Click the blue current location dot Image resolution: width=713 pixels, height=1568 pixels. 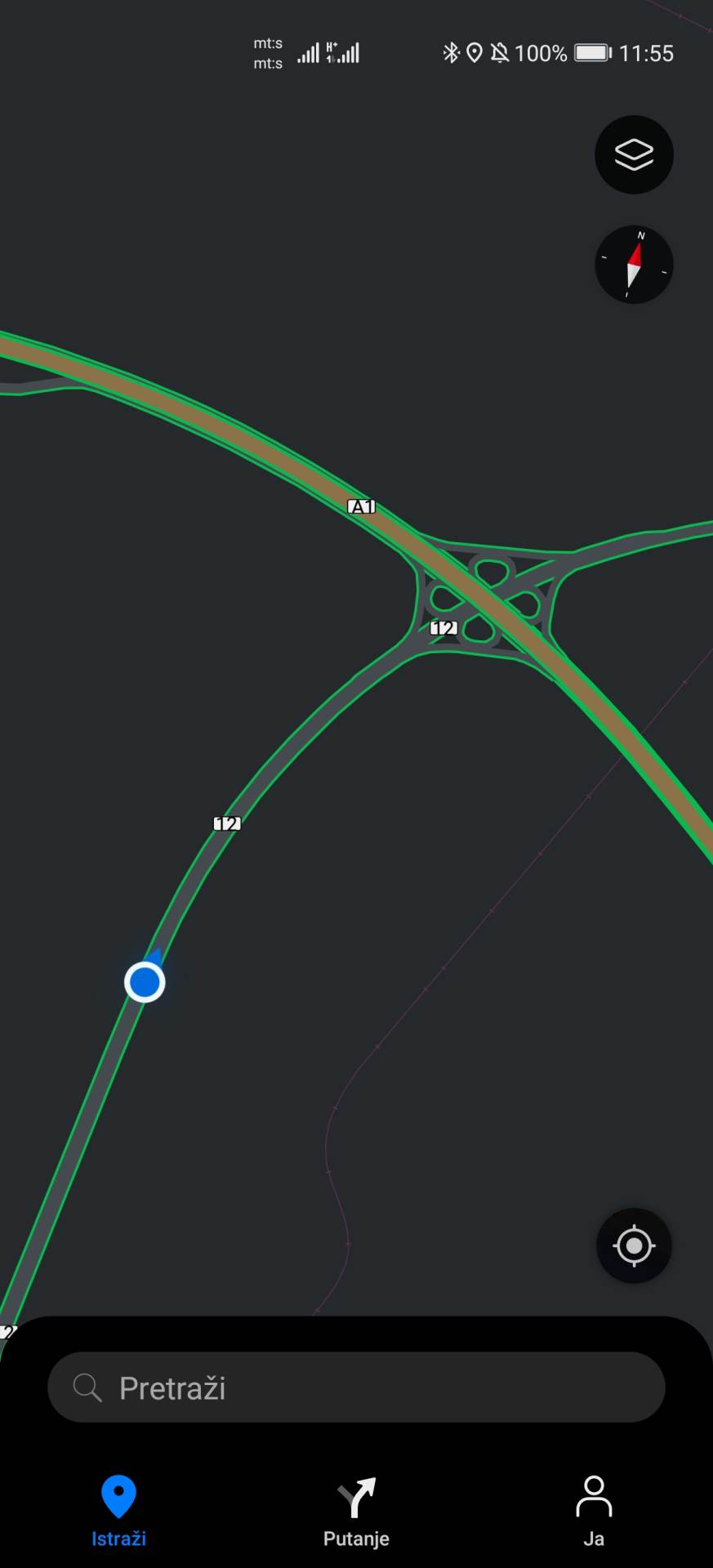pos(145,982)
